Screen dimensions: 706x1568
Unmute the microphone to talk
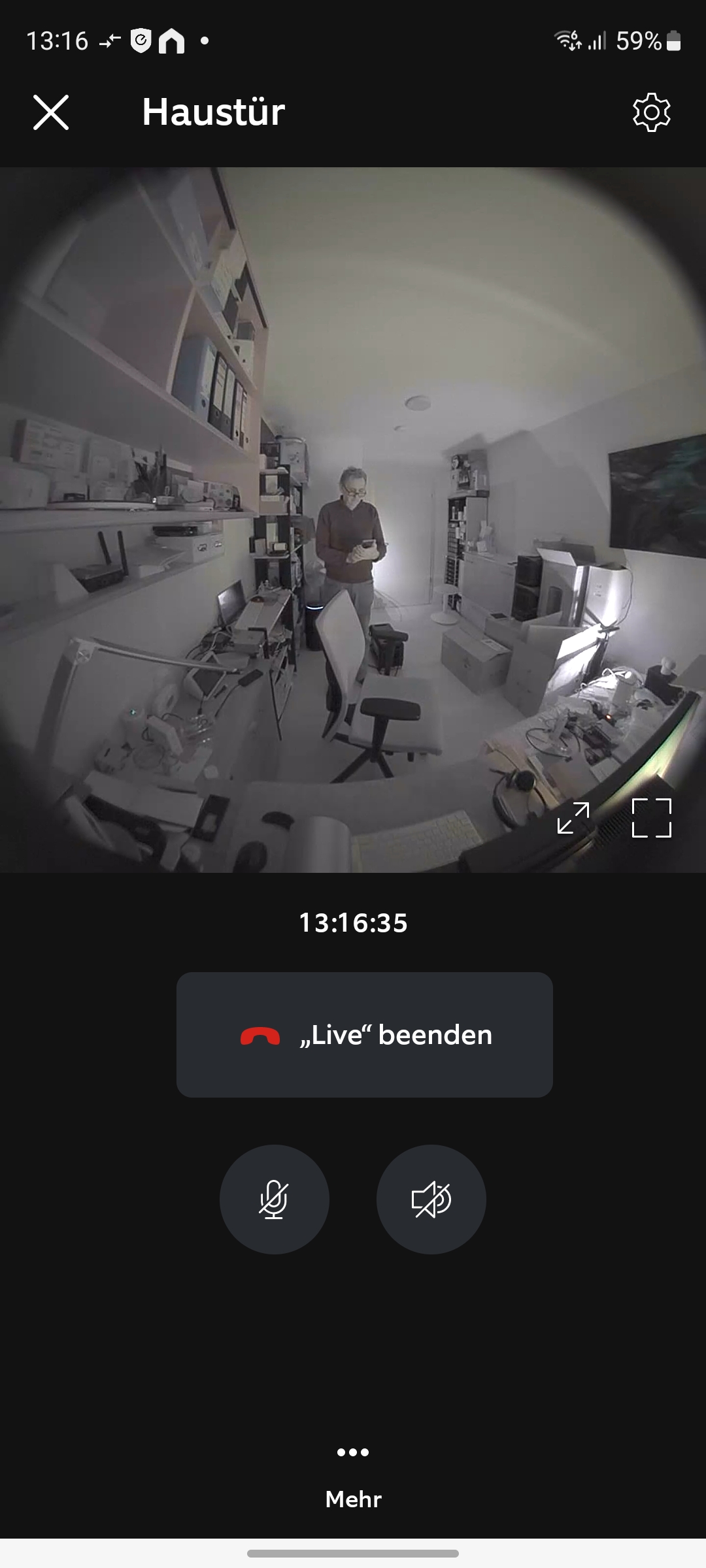click(274, 1200)
